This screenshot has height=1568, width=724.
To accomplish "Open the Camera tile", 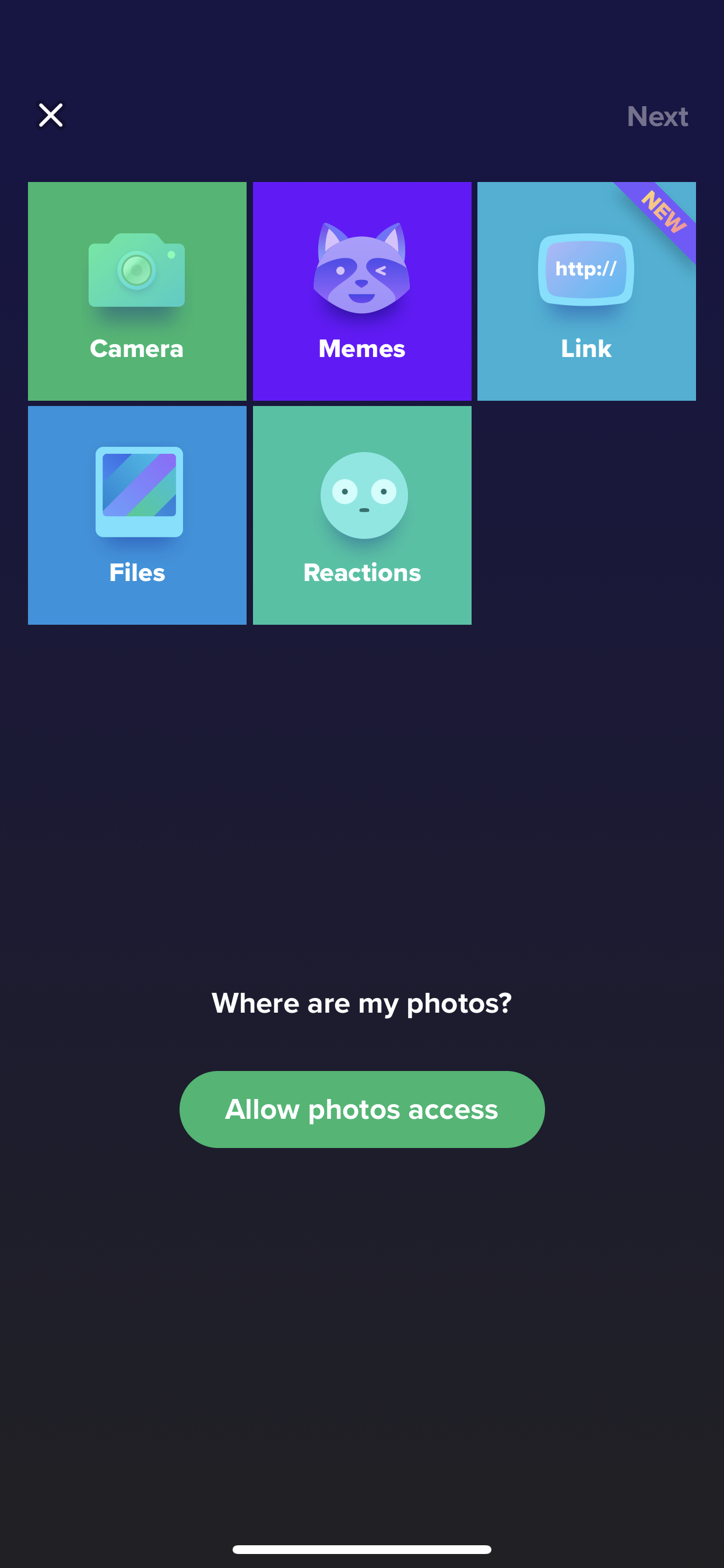I will (137, 291).
